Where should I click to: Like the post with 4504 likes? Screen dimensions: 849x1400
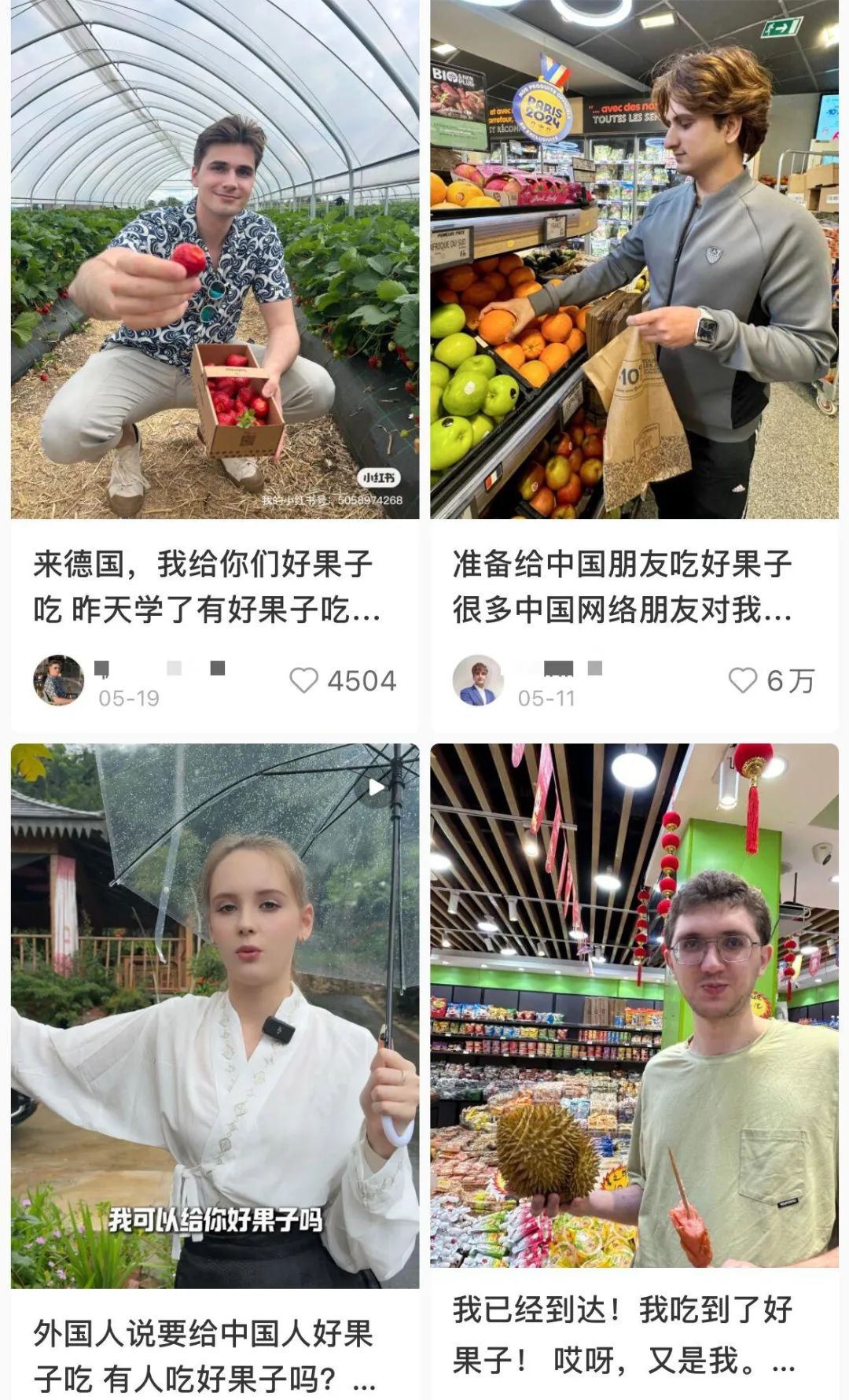click(x=304, y=680)
